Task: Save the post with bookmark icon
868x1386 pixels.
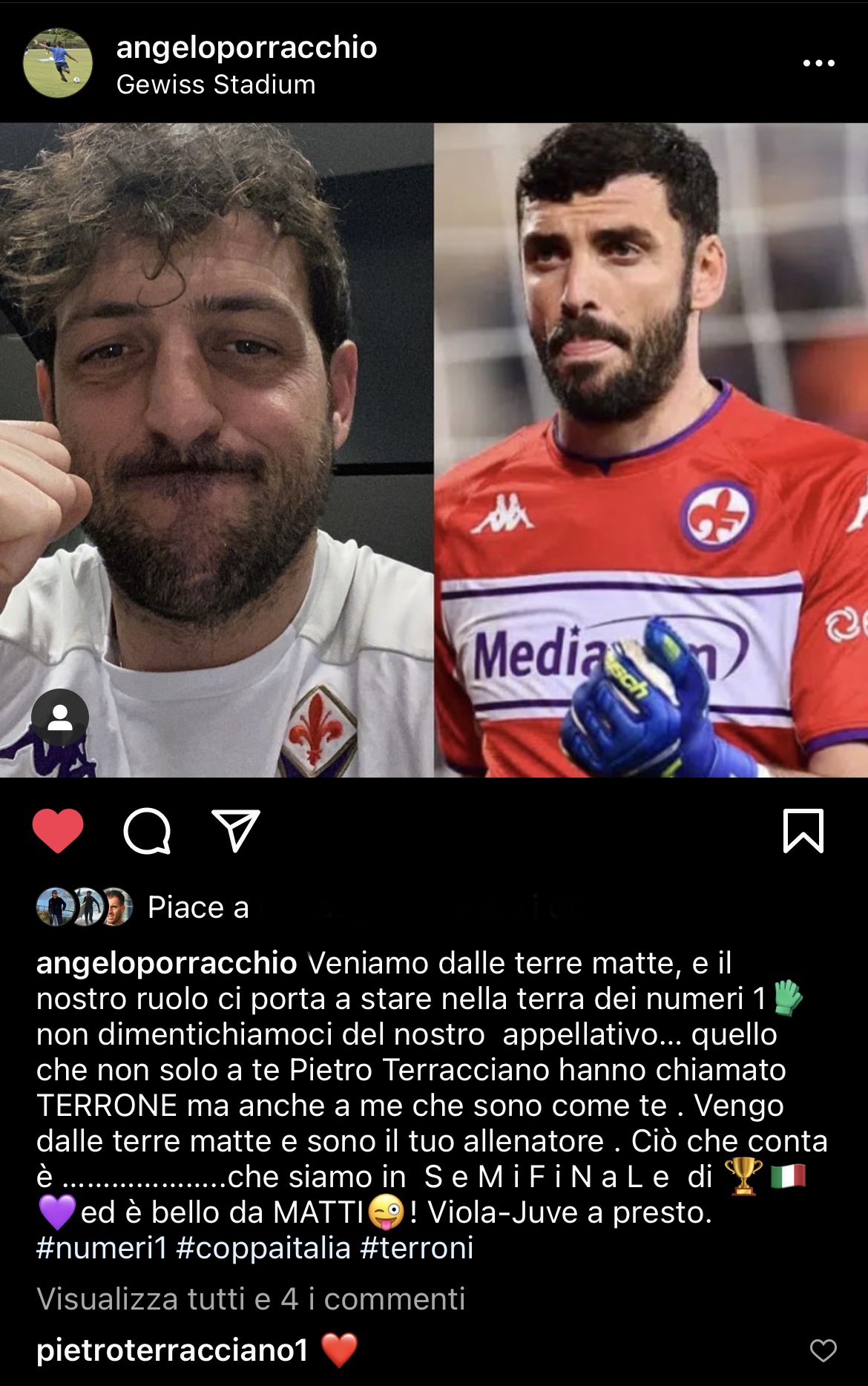Action: click(x=803, y=831)
